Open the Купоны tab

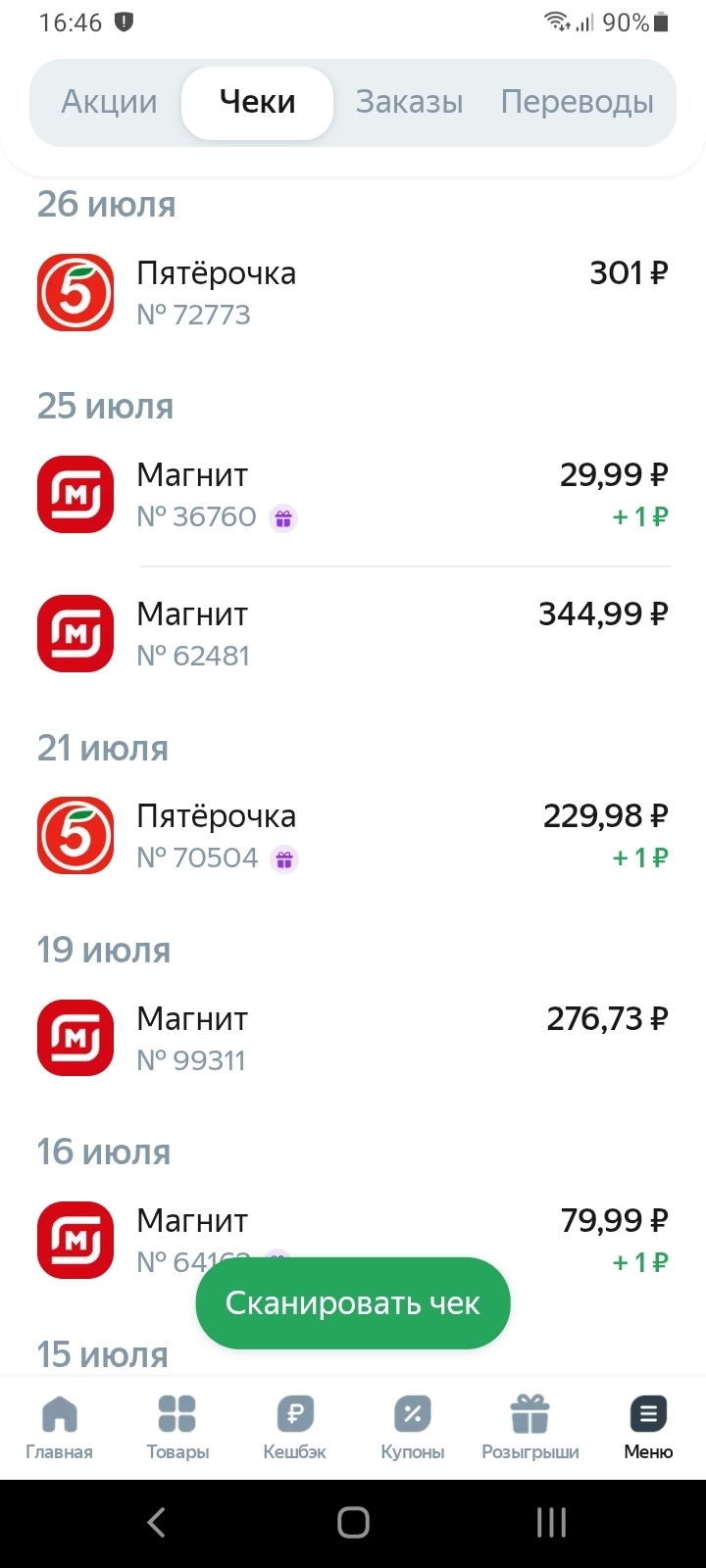coord(412,1428)
